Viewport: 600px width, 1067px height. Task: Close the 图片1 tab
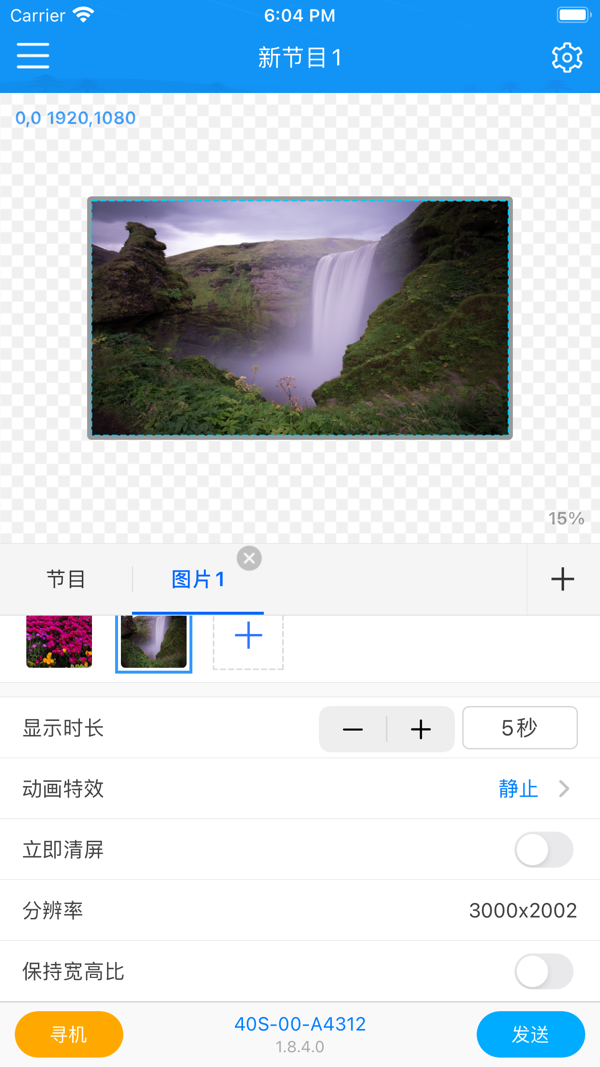(x=250, y=558)
